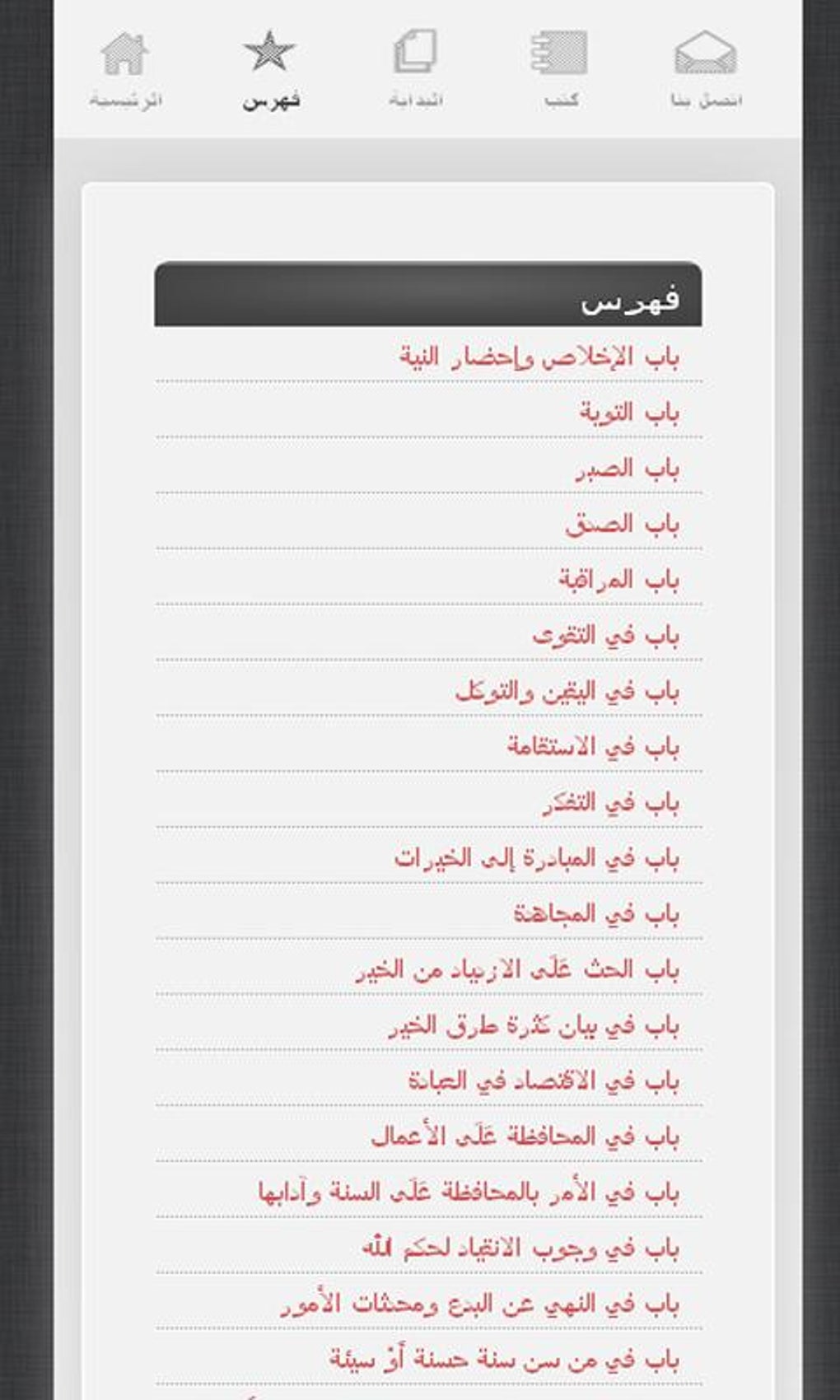View chapter باب في التقوى
The height and width of the screenshot is (1400, 840).
point(606,636)
